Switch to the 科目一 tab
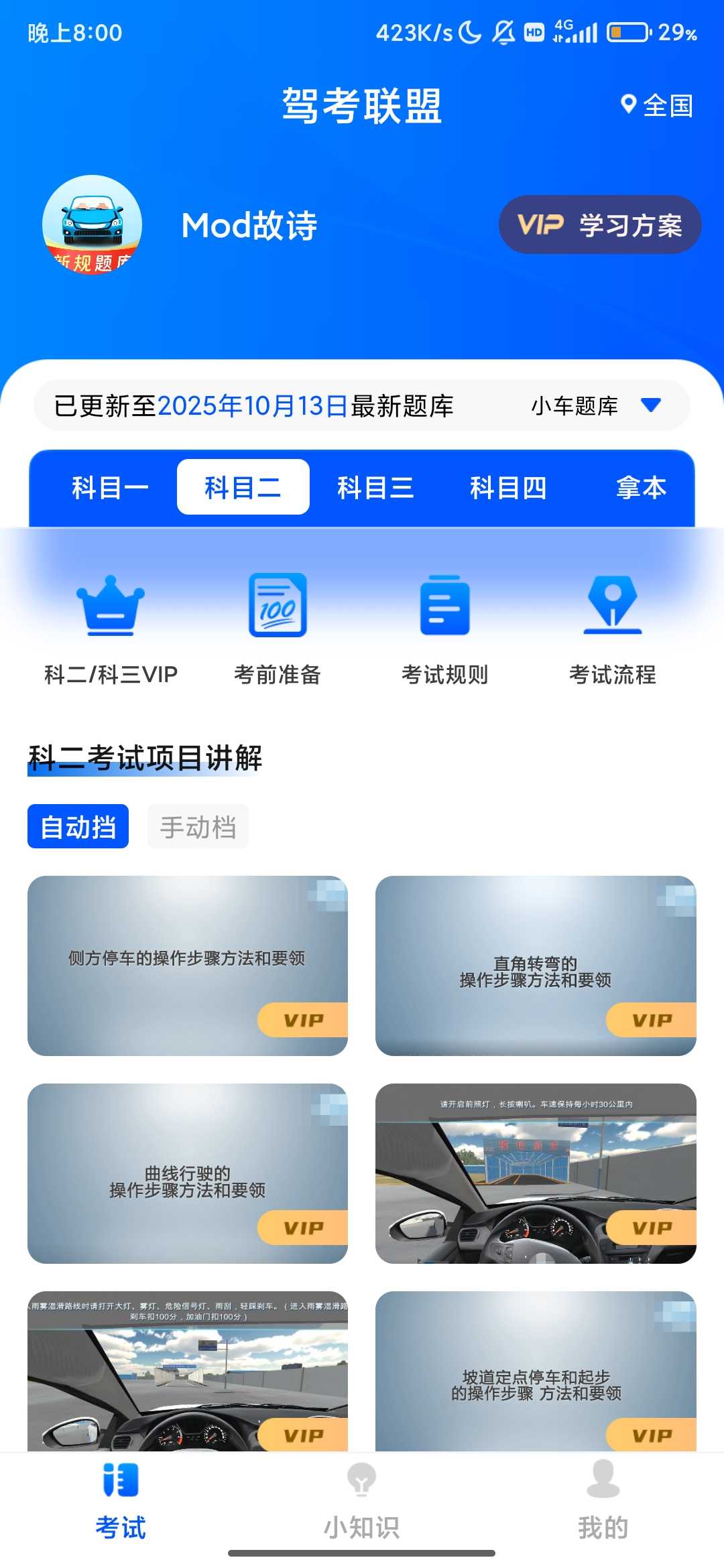This screenshot has height=1568, width=724. (x=110, y=488)
